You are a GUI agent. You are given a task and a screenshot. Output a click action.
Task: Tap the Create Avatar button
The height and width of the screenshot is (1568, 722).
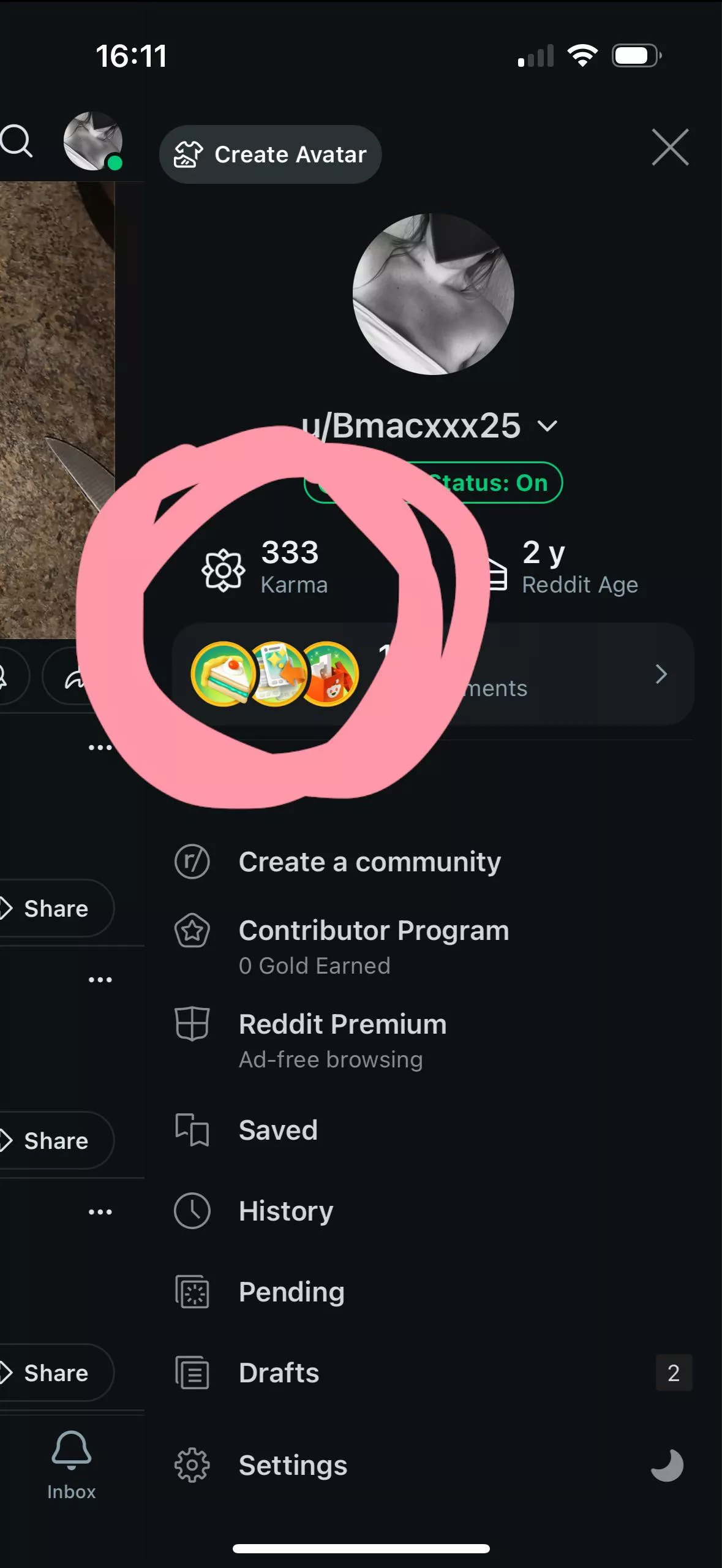click(x=270, y=154)
